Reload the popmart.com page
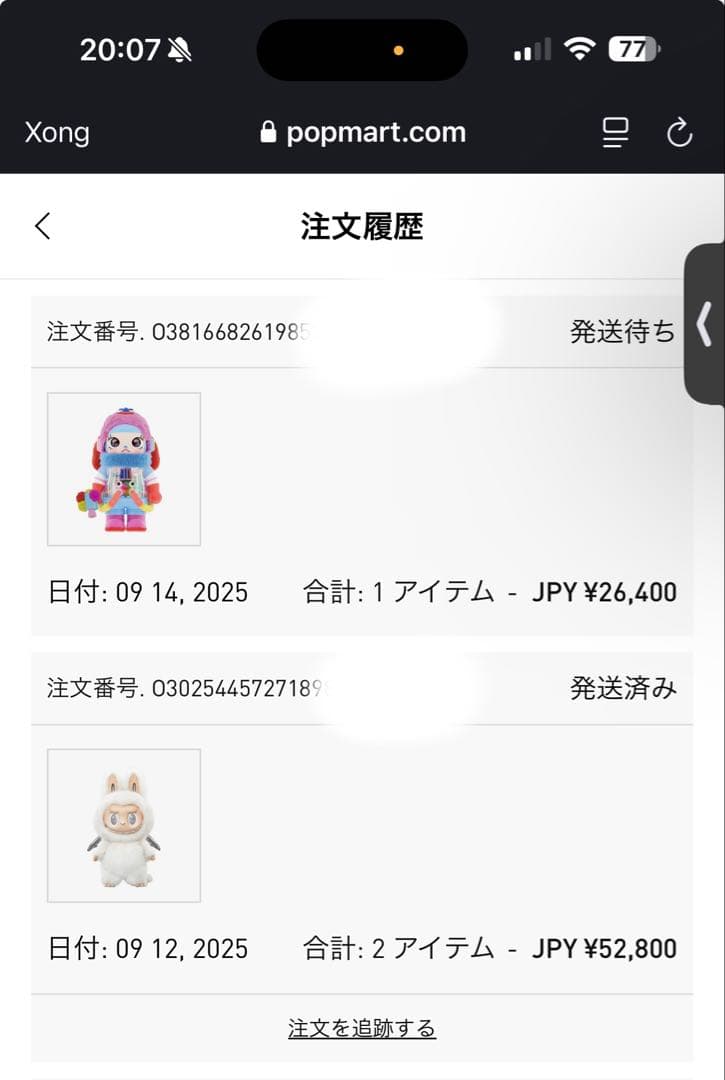 point(679,132)
